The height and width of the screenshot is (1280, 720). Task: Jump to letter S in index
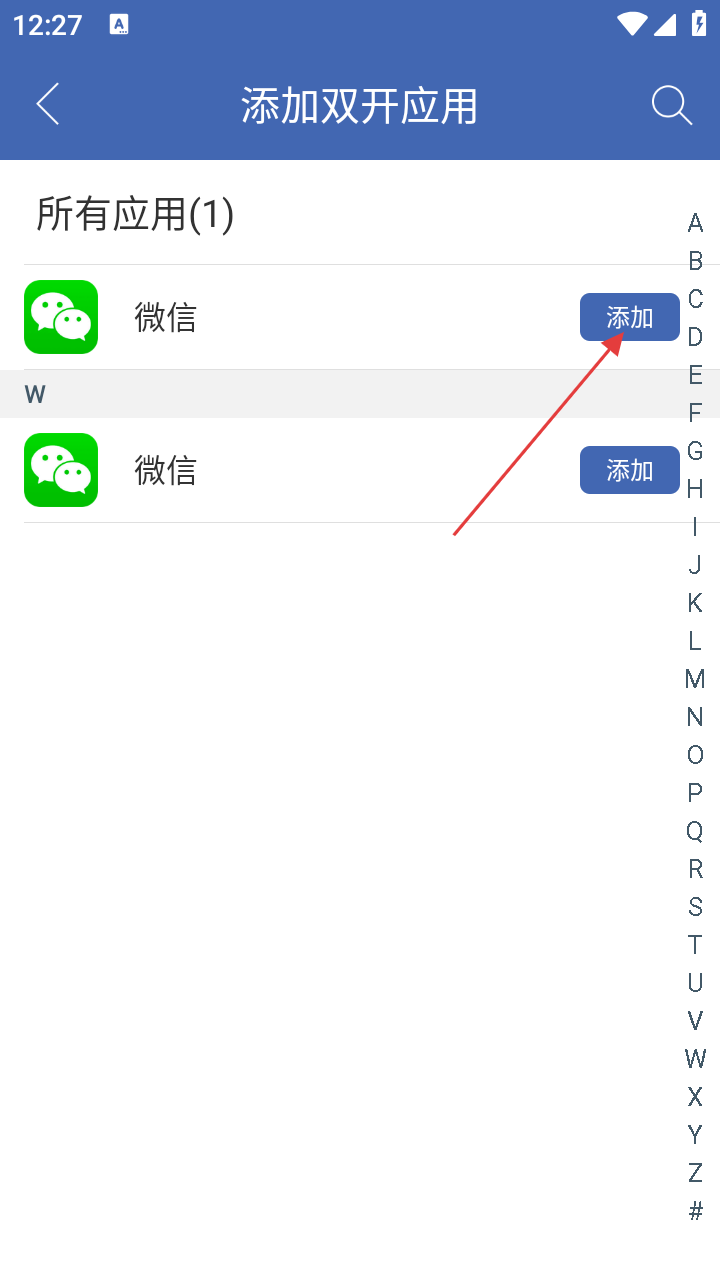pos(695,907)
